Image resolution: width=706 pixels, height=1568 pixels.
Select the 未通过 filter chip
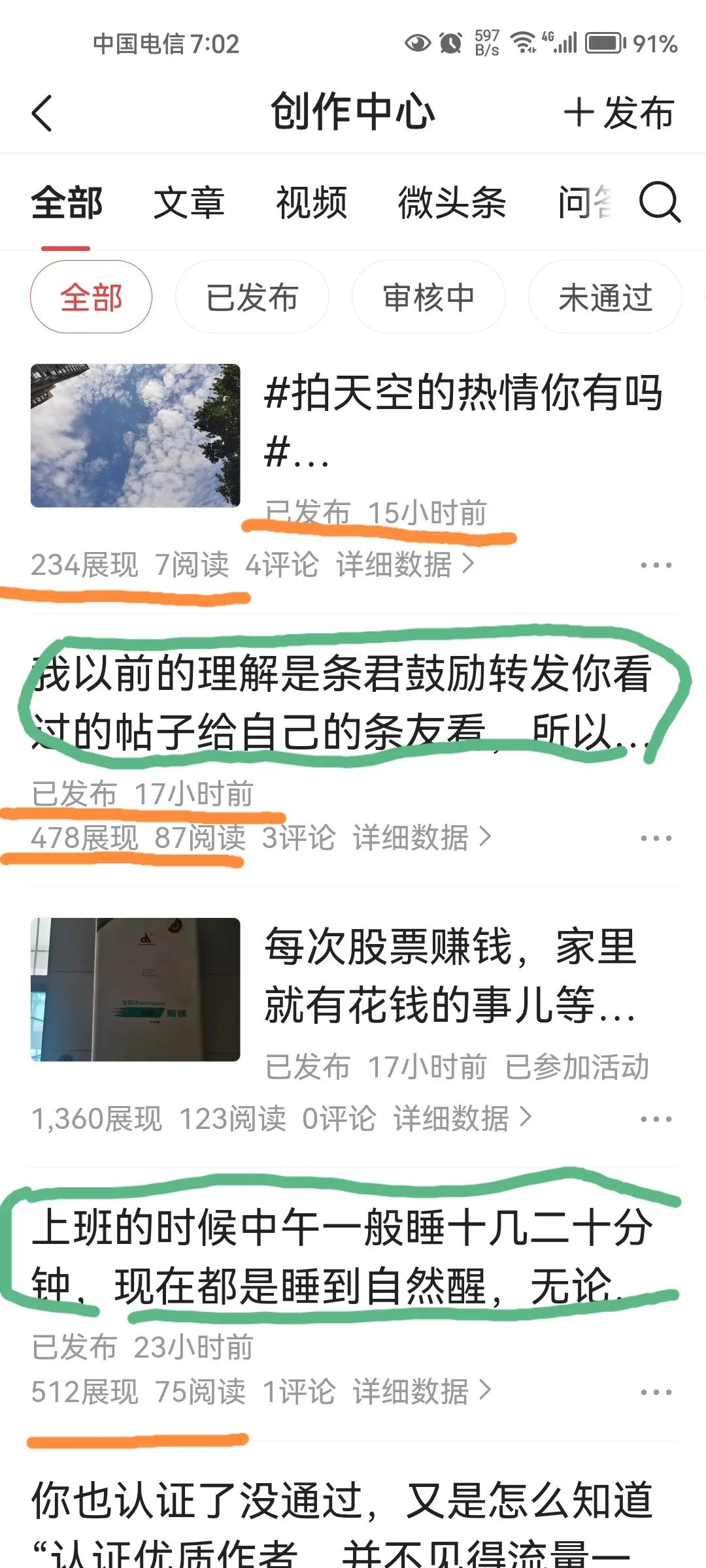[605, 297]
